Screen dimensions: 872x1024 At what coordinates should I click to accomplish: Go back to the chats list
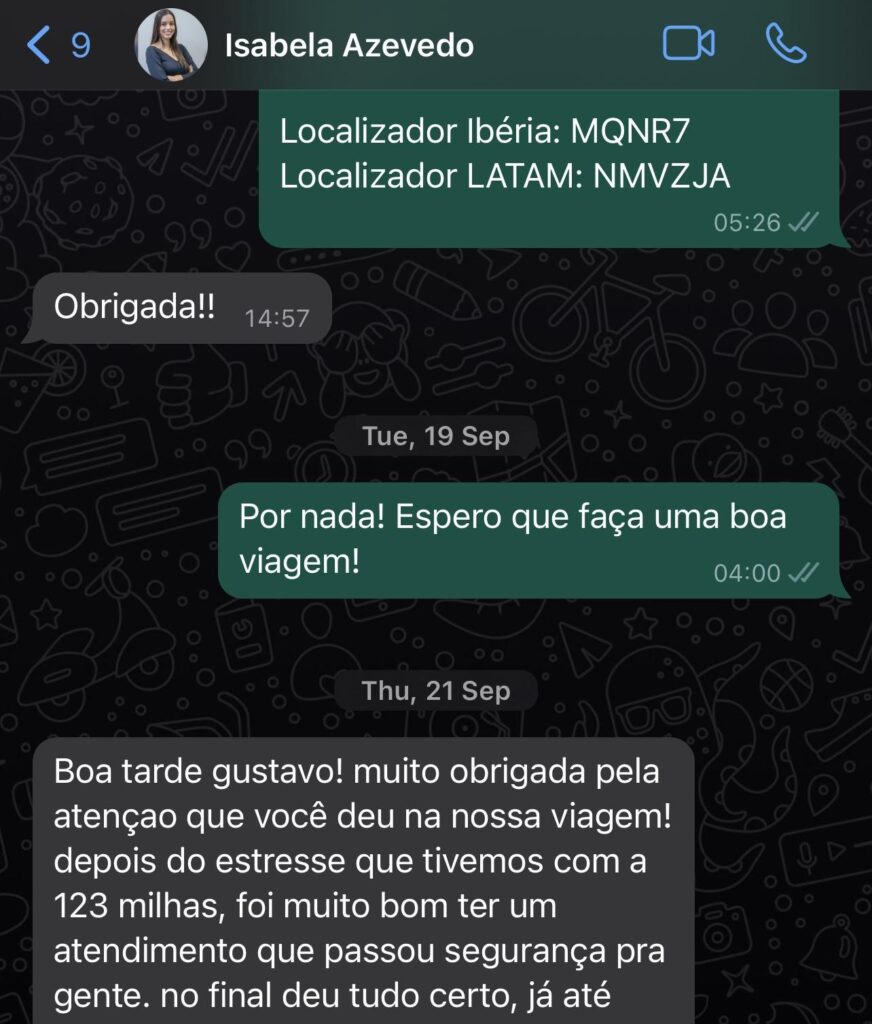click(57, 45)
